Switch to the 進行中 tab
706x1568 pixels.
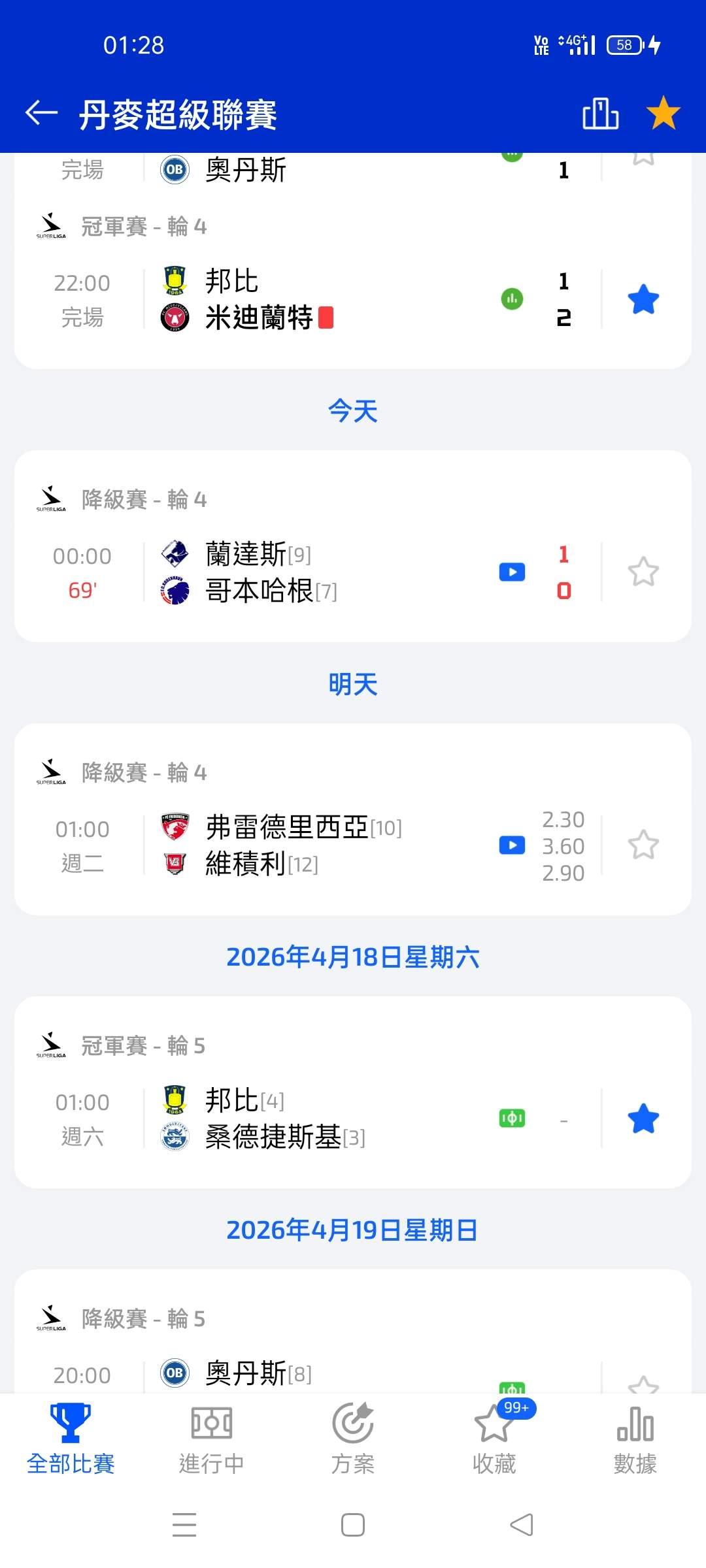211,1439
